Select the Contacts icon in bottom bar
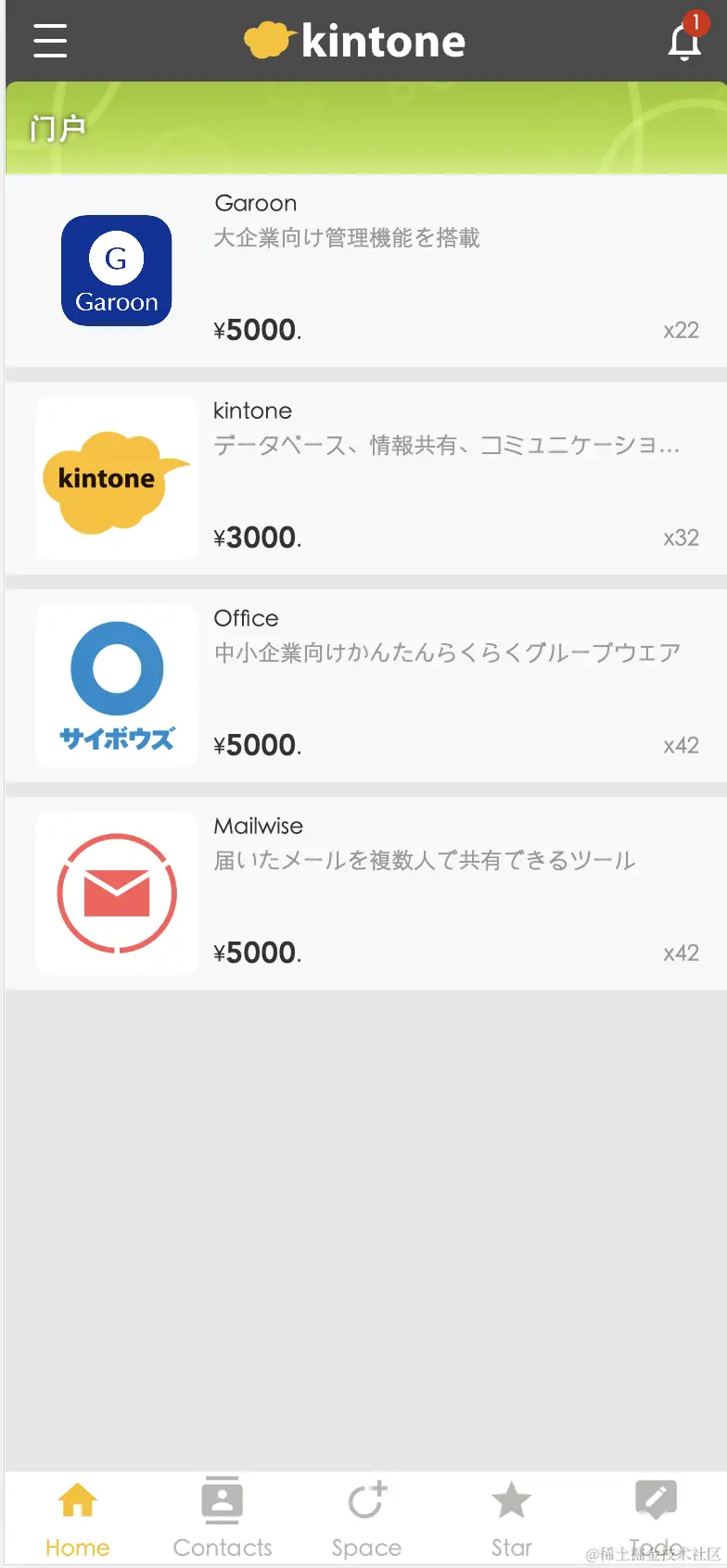The height and width of the screenshot is (1568, 727). pos(222,1515)
